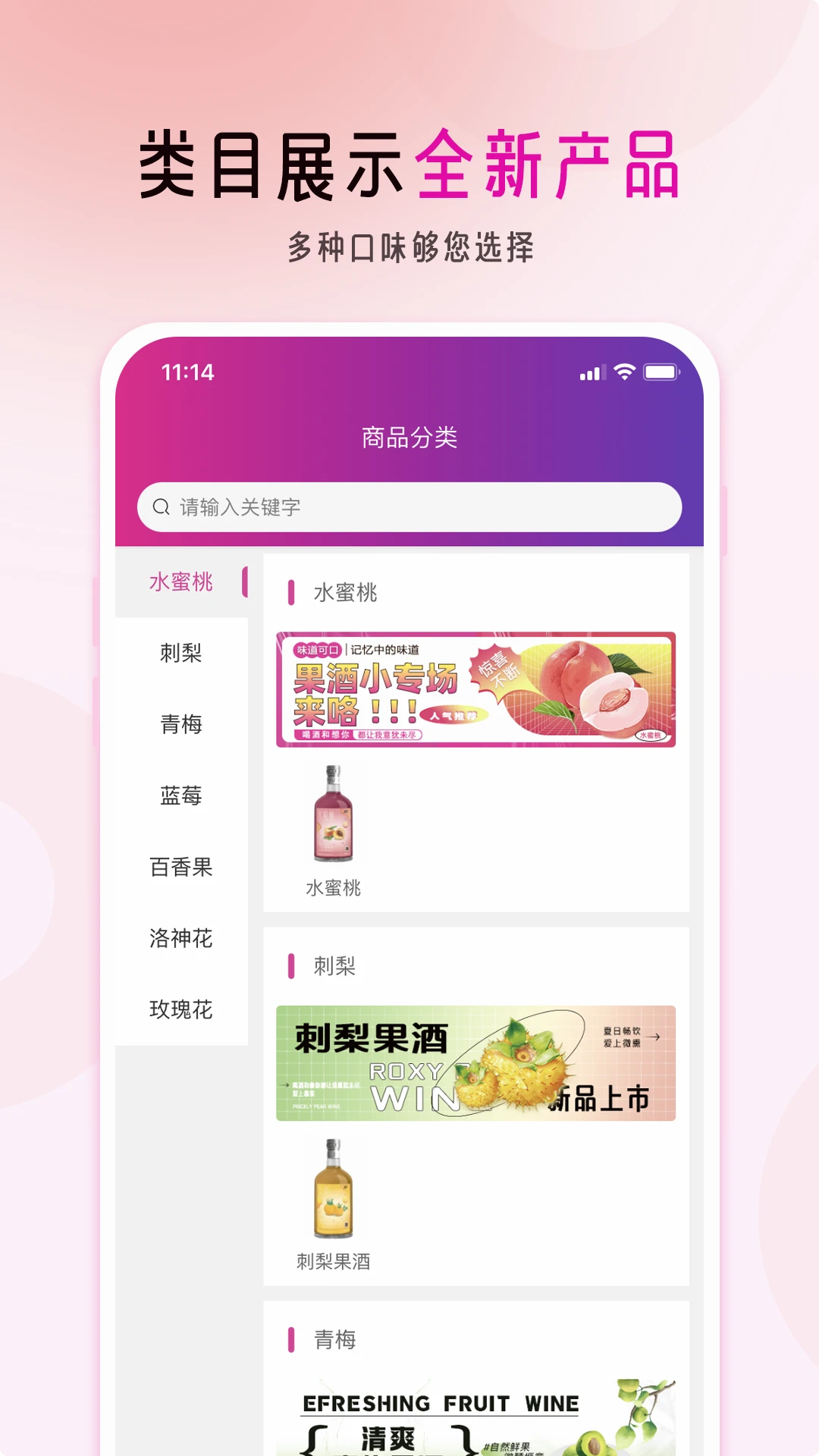Select the 玫瑰花 category
819x1456 pixels.
180,1011
